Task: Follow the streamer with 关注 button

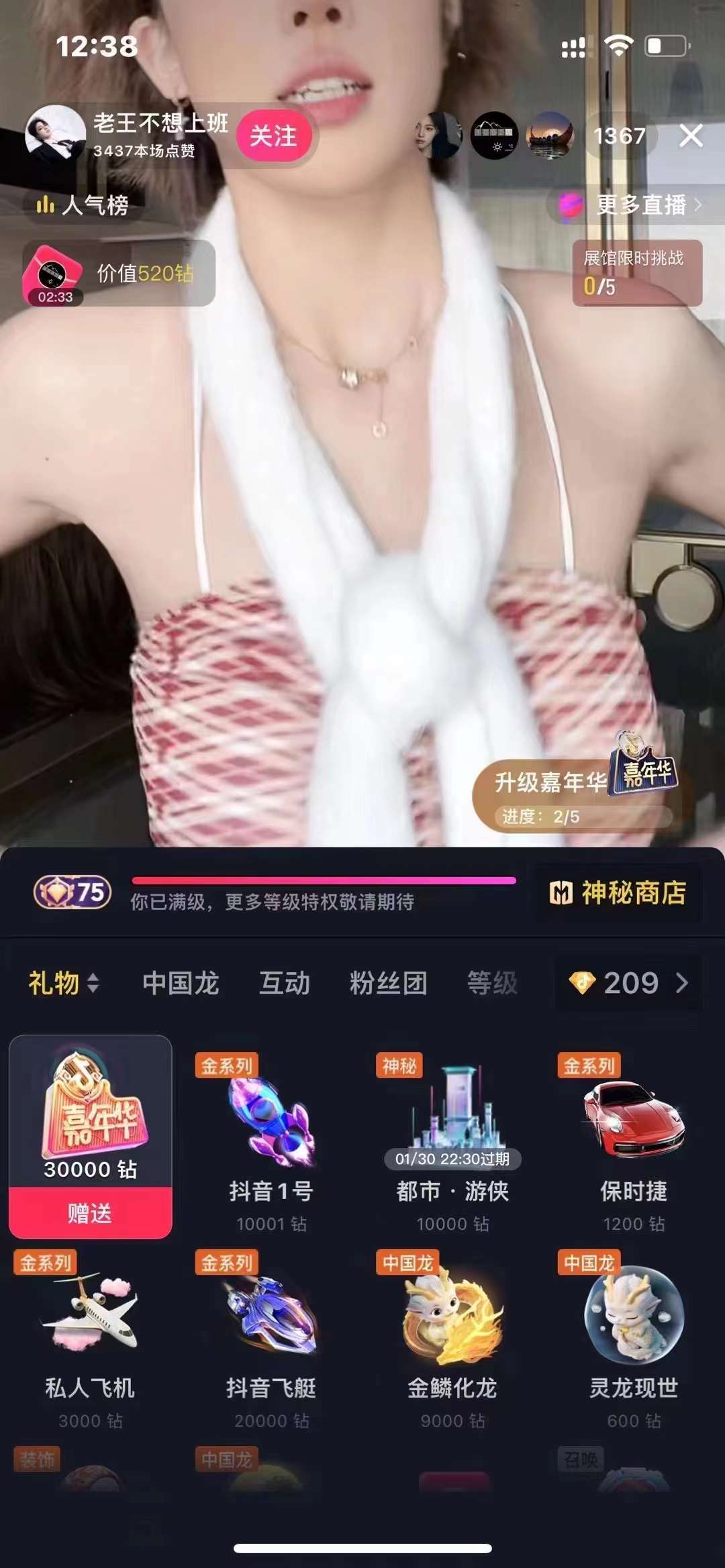Action: click(274, 136)
